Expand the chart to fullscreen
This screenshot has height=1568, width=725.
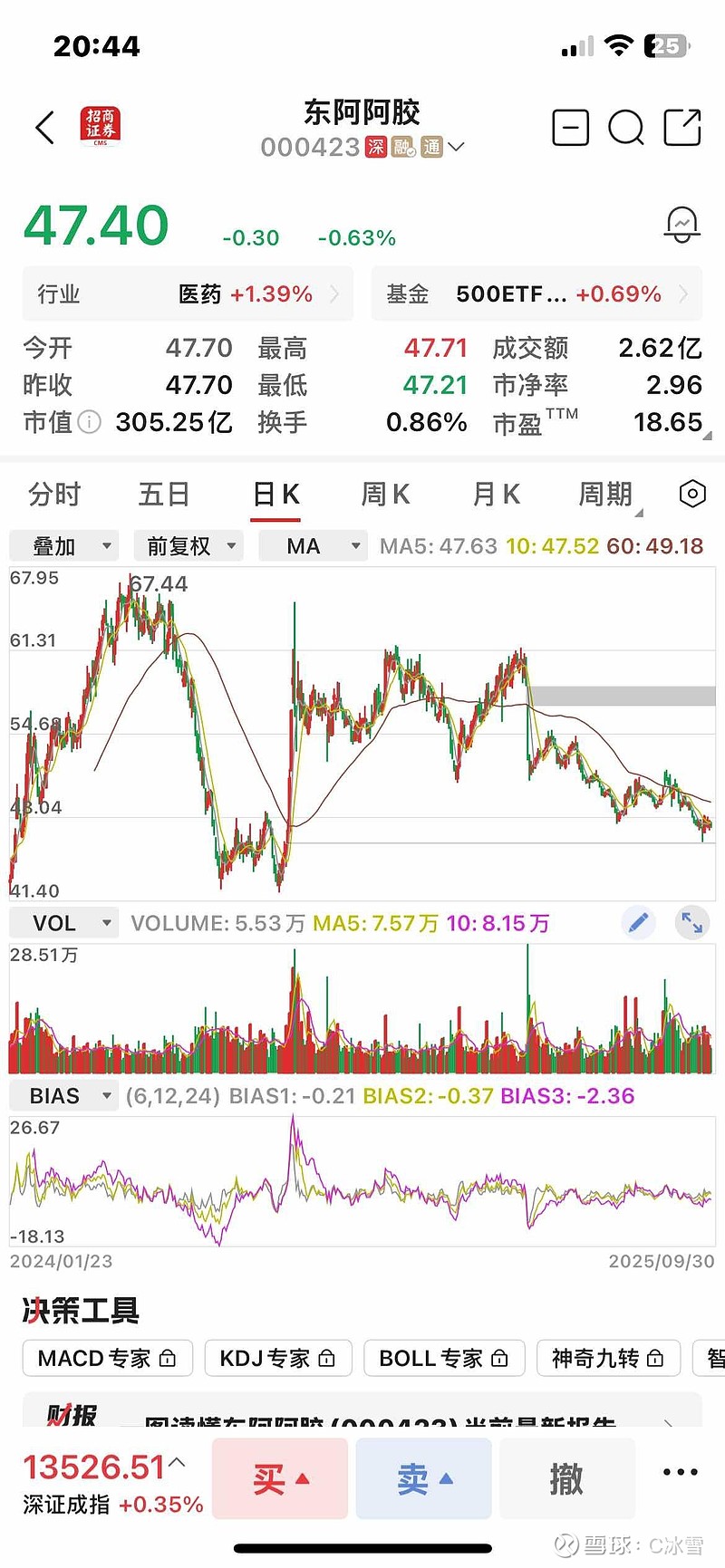[x=692, y=923]
